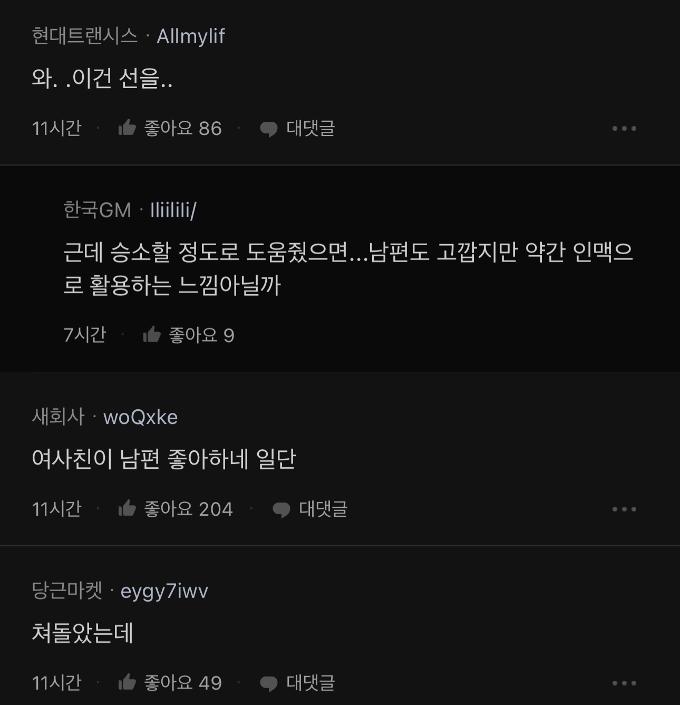Open more options on woQxke's comment

[624, 509]
